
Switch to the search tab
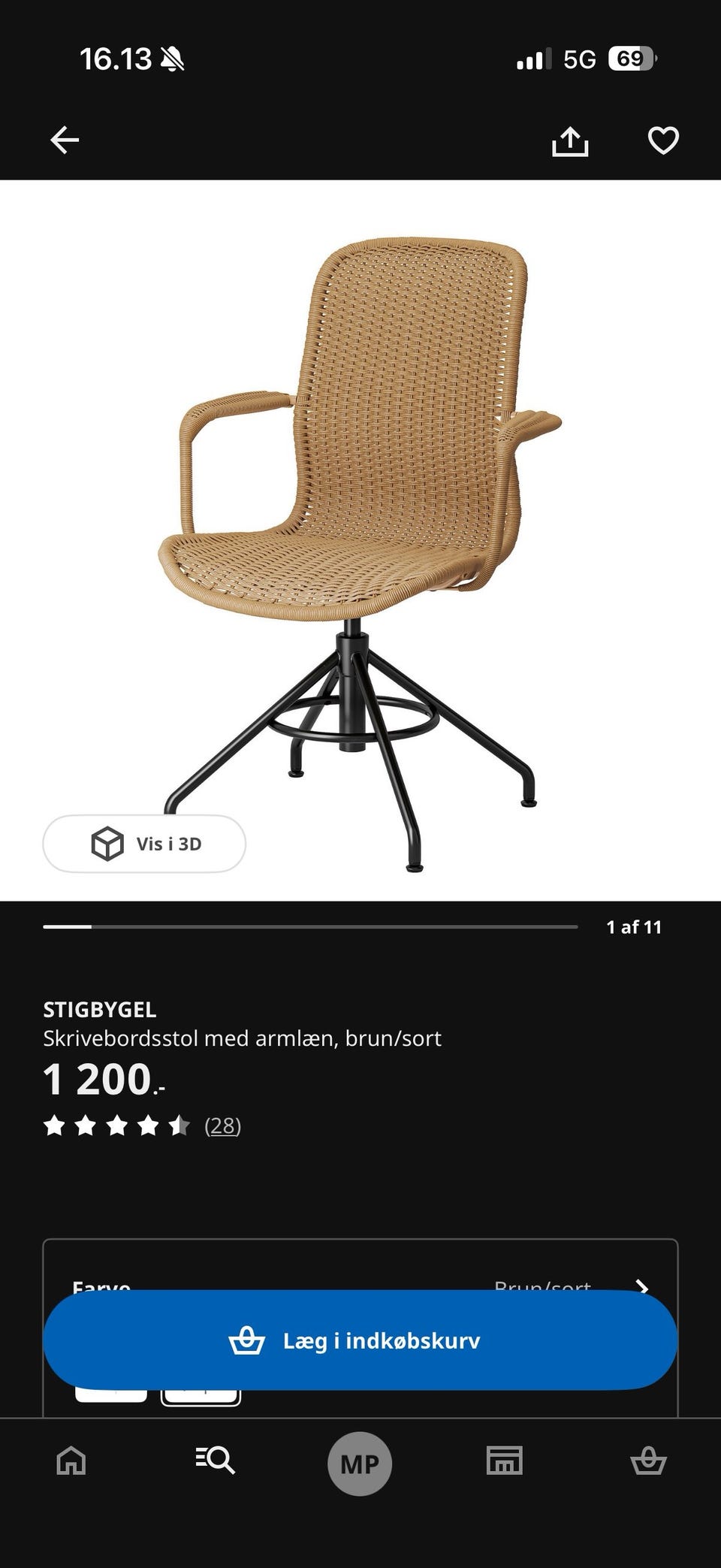point(216,1461)
